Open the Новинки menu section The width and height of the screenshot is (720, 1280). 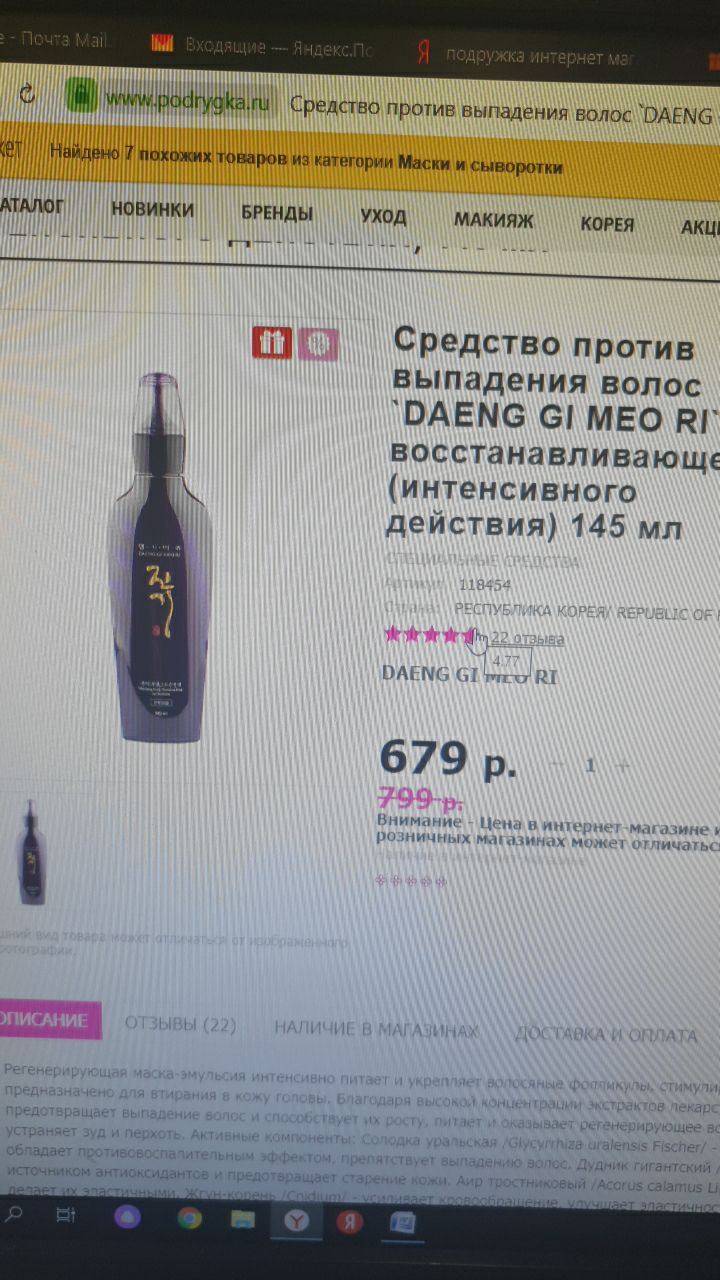(152, 210)
